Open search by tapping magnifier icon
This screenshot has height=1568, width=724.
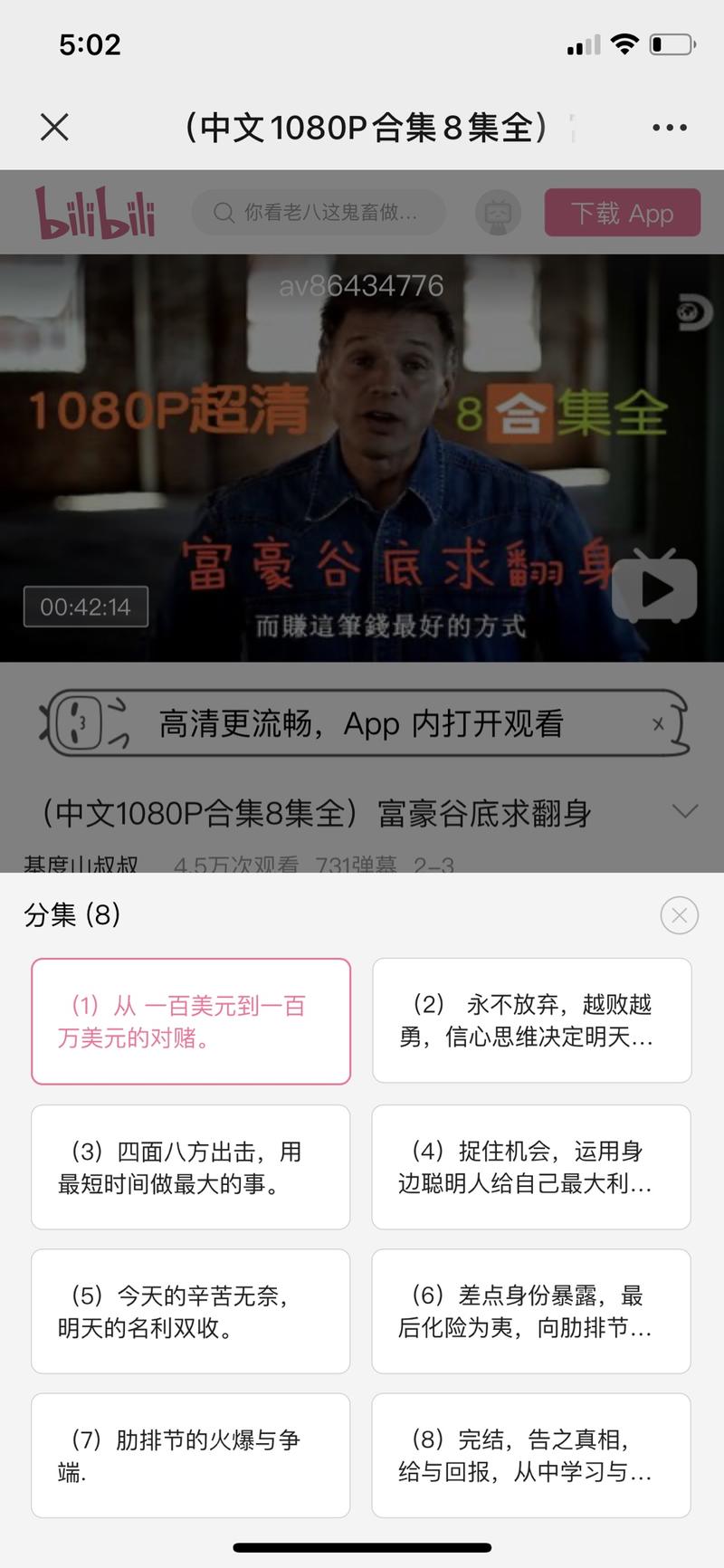click(223, 213)
